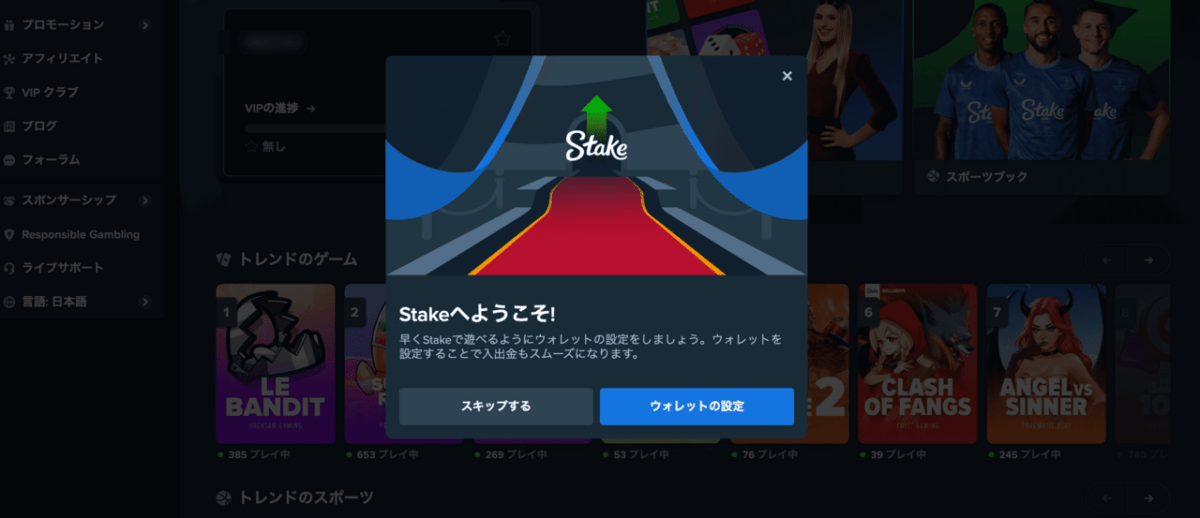Viewport: 1200px width, 518px height.
Task: Tap スキップする to skip wallet setup
Action: (496, 407)
